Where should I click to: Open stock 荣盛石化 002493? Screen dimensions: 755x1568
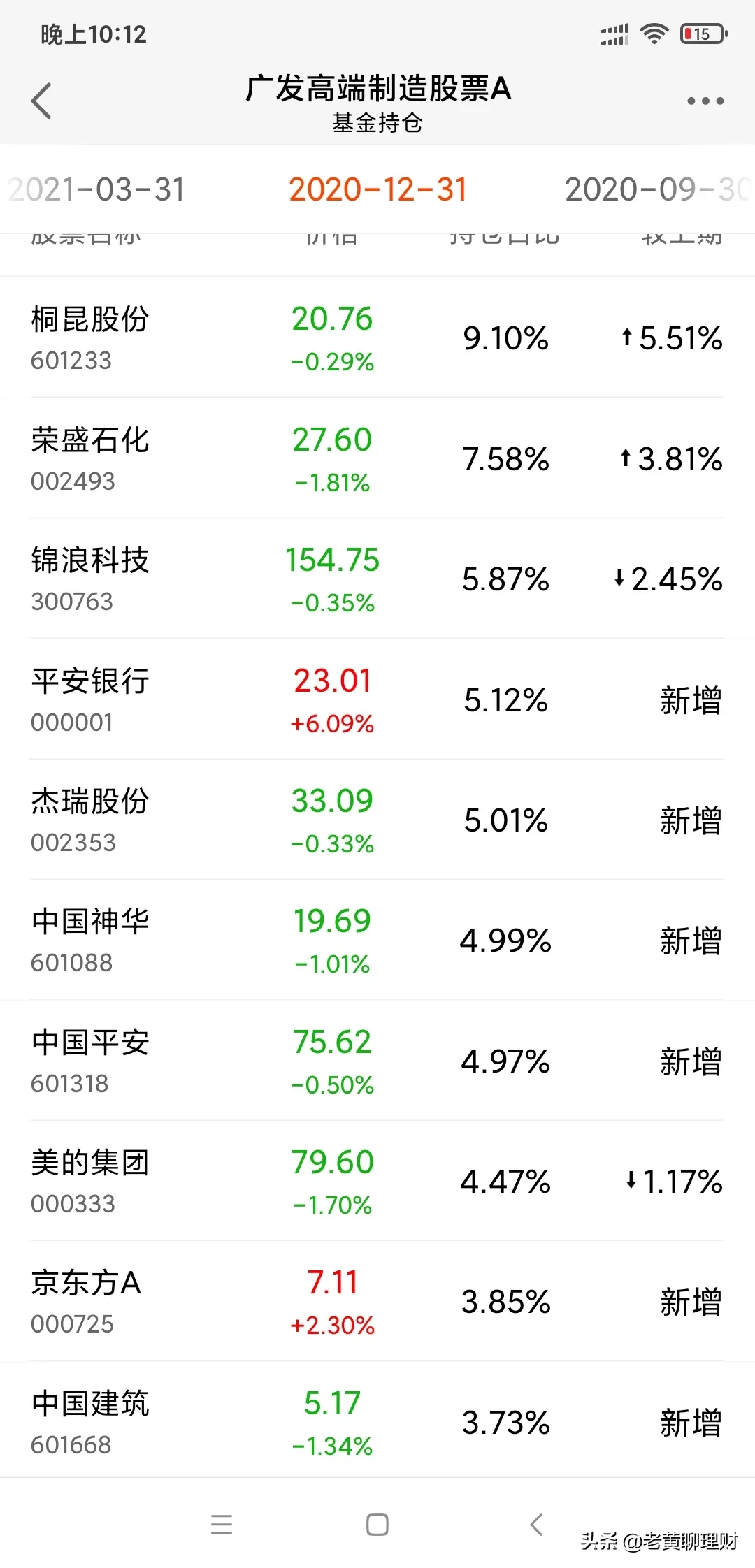(x=377, y=458)
